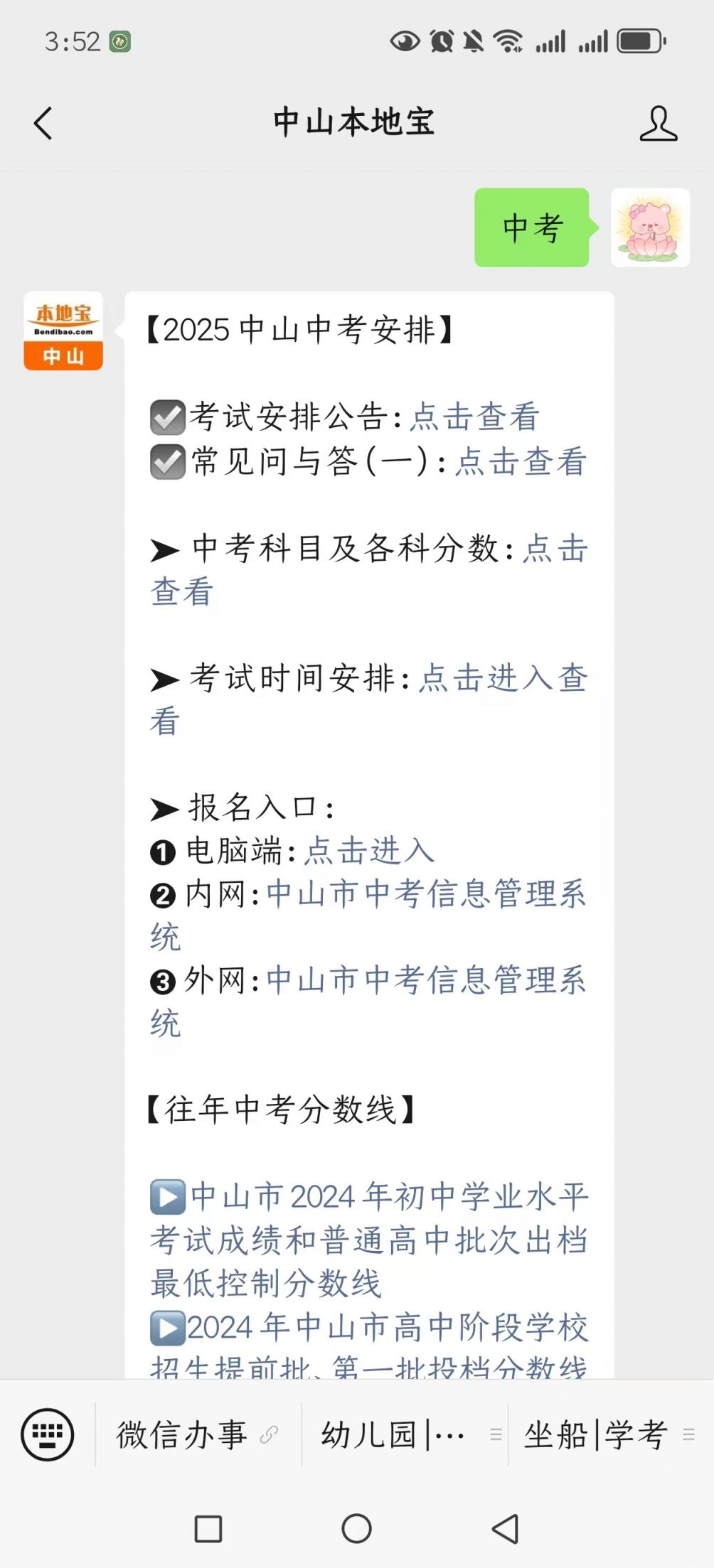Tap my pink bear avatar
Image resolution: width=714 pixels, height=1568 pixels.
(650, 227)
